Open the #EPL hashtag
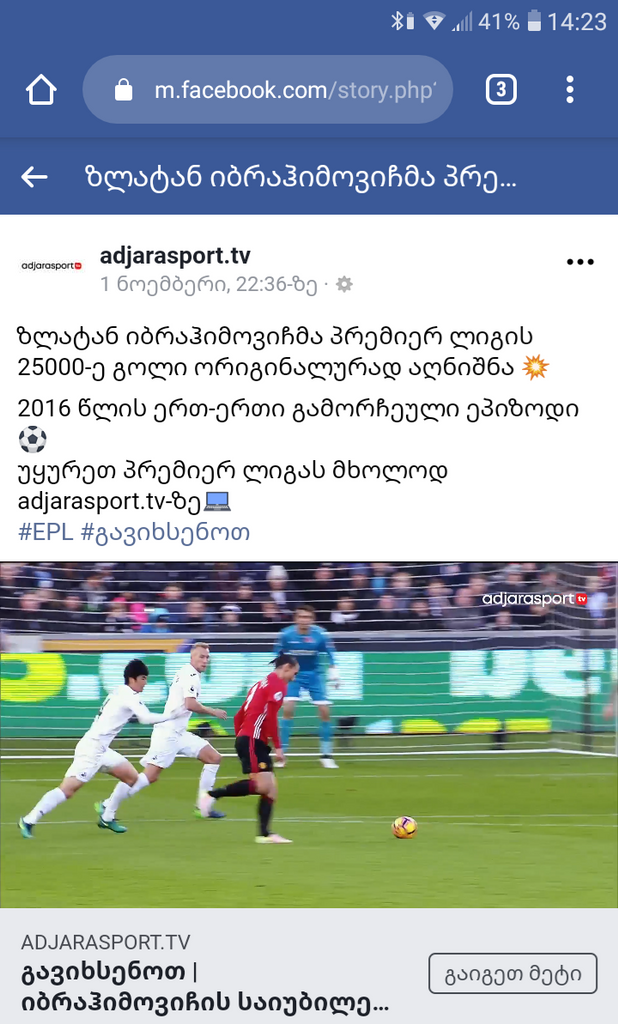This screenshot has height=1024, width=618. click(x=45, y=532)
